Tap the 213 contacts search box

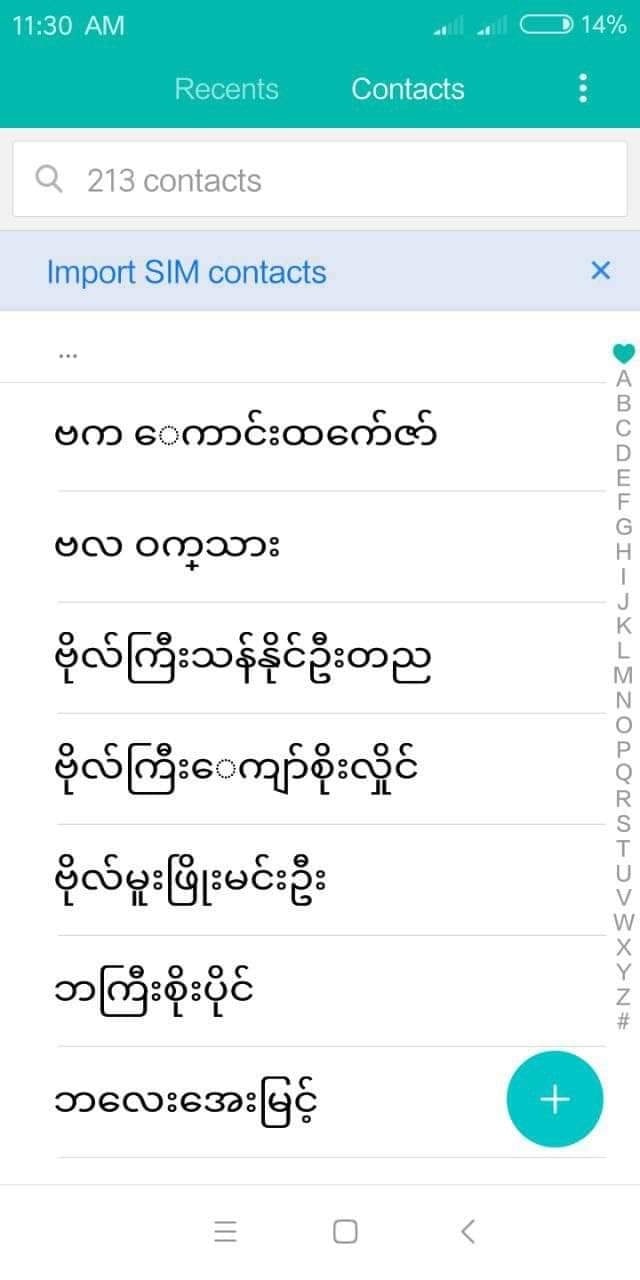pyautogui.click(x=320, y=180)
